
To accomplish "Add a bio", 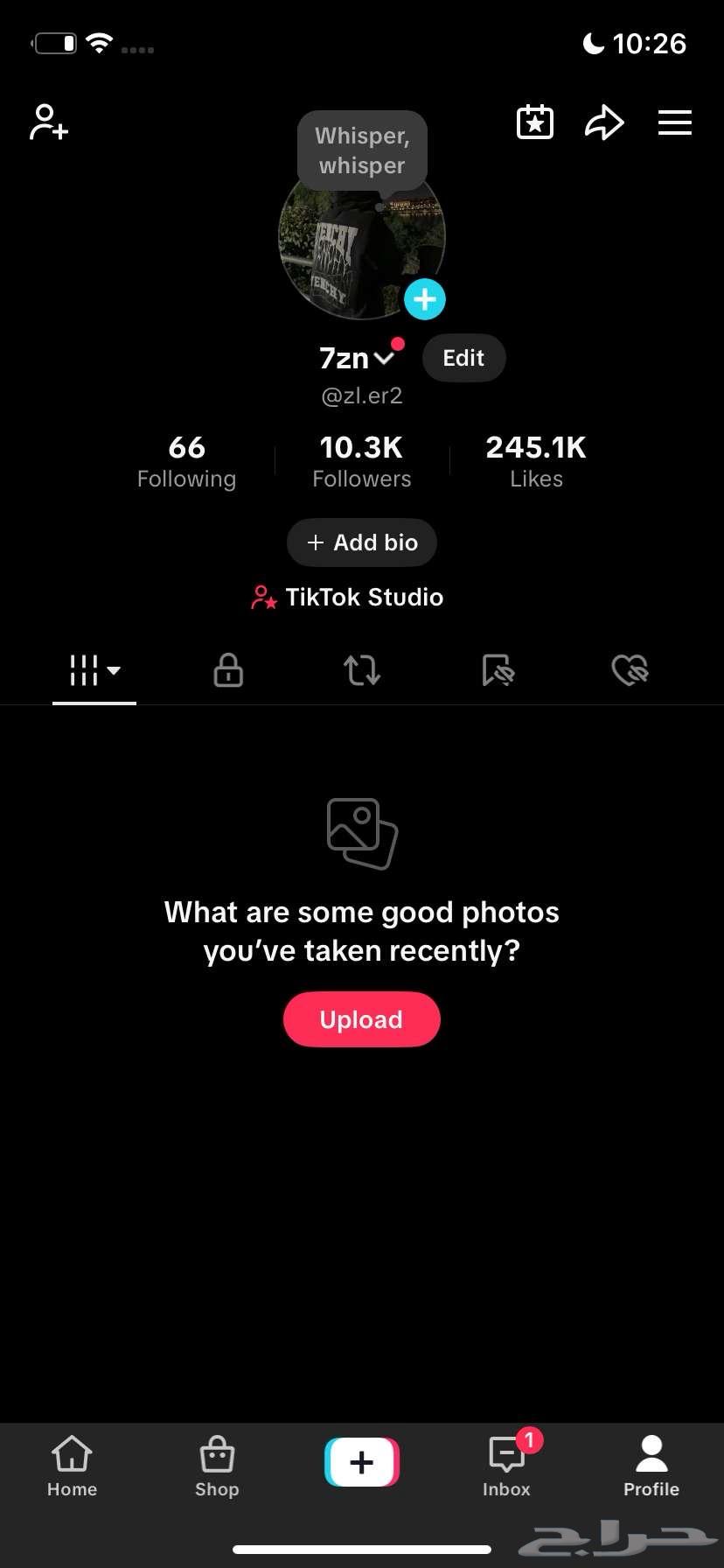I will pyautogui.click(x=362, y=542).
